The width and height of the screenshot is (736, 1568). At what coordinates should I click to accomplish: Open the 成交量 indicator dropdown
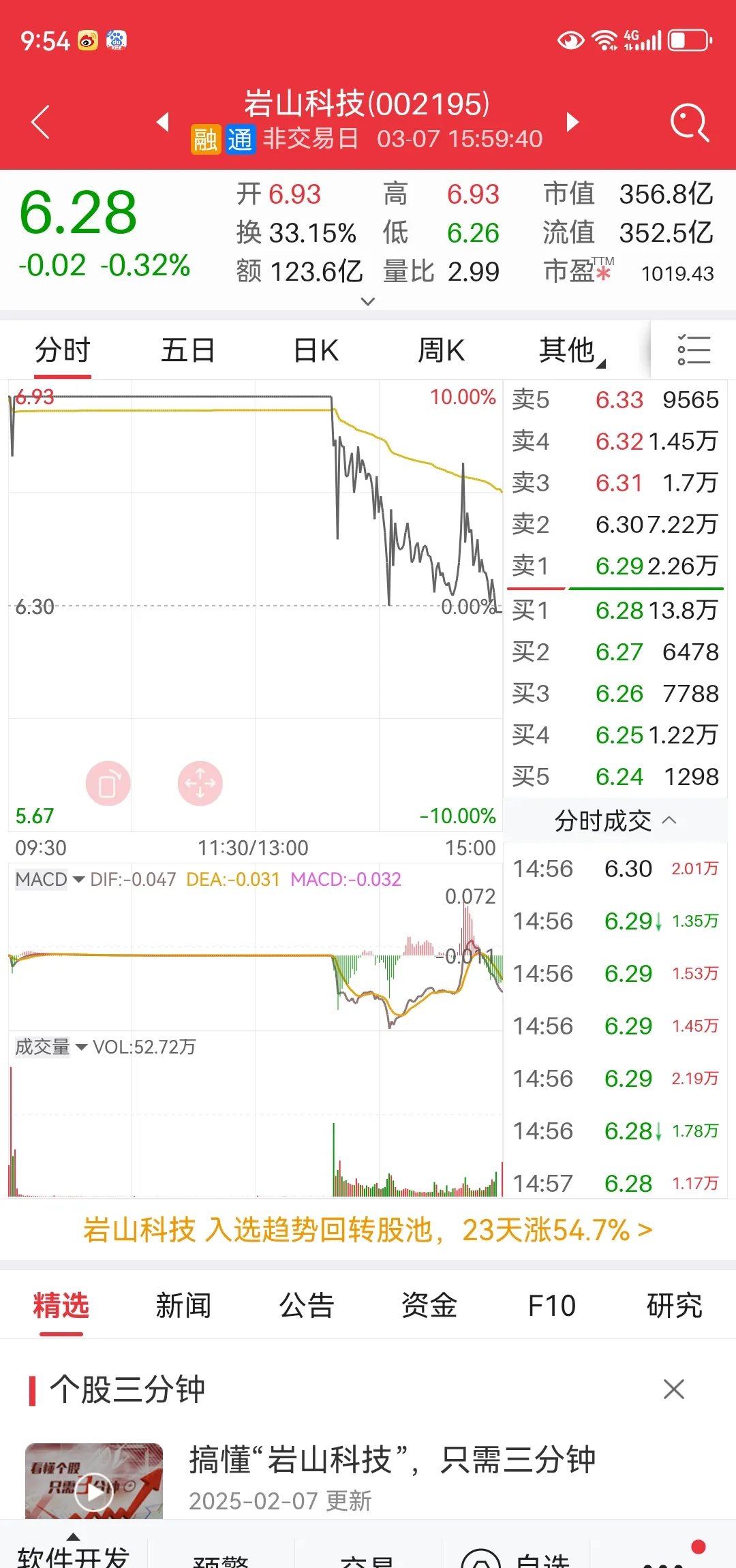point(51,1047)
